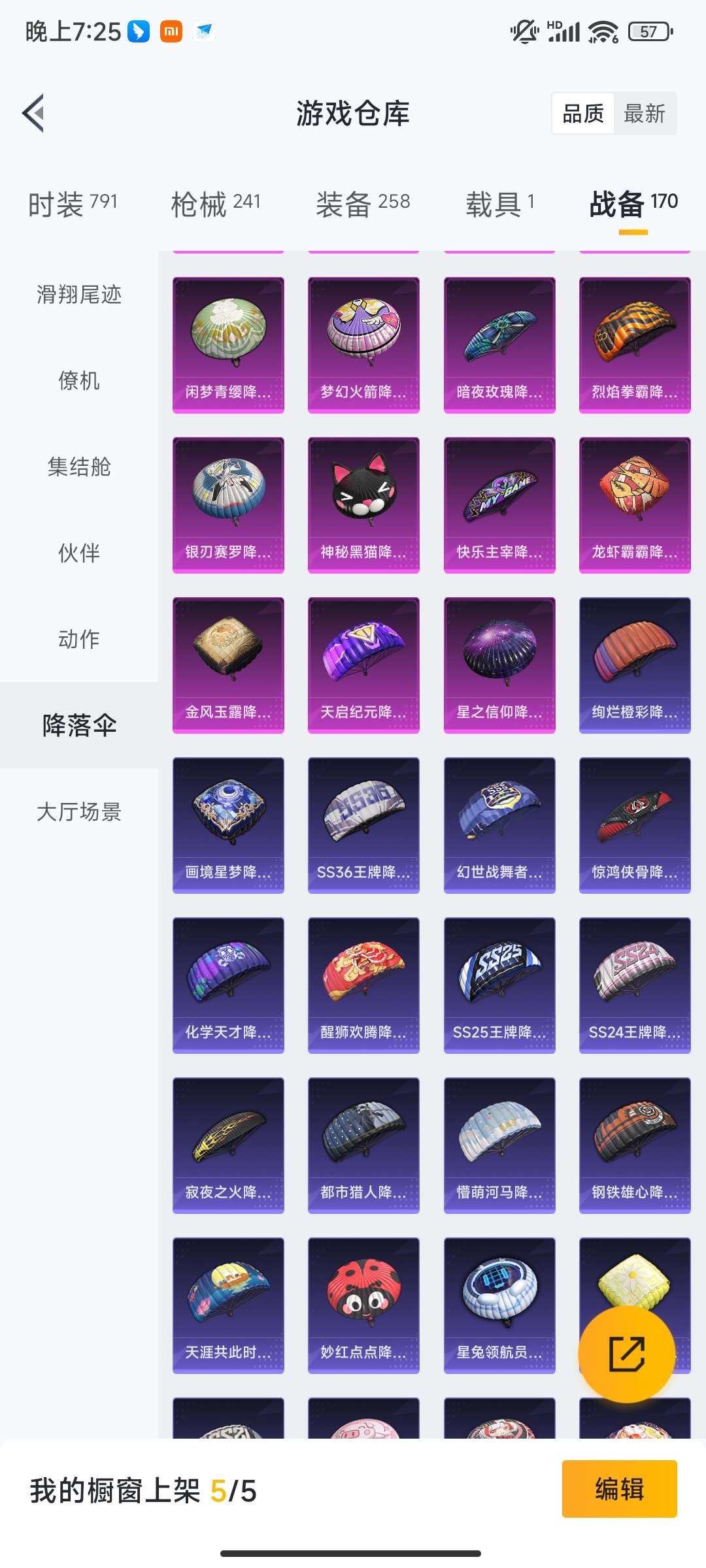Open the 妙红点点 parachute item
The width and height of the screenshot is (706, 1568).
point(363,1305)
